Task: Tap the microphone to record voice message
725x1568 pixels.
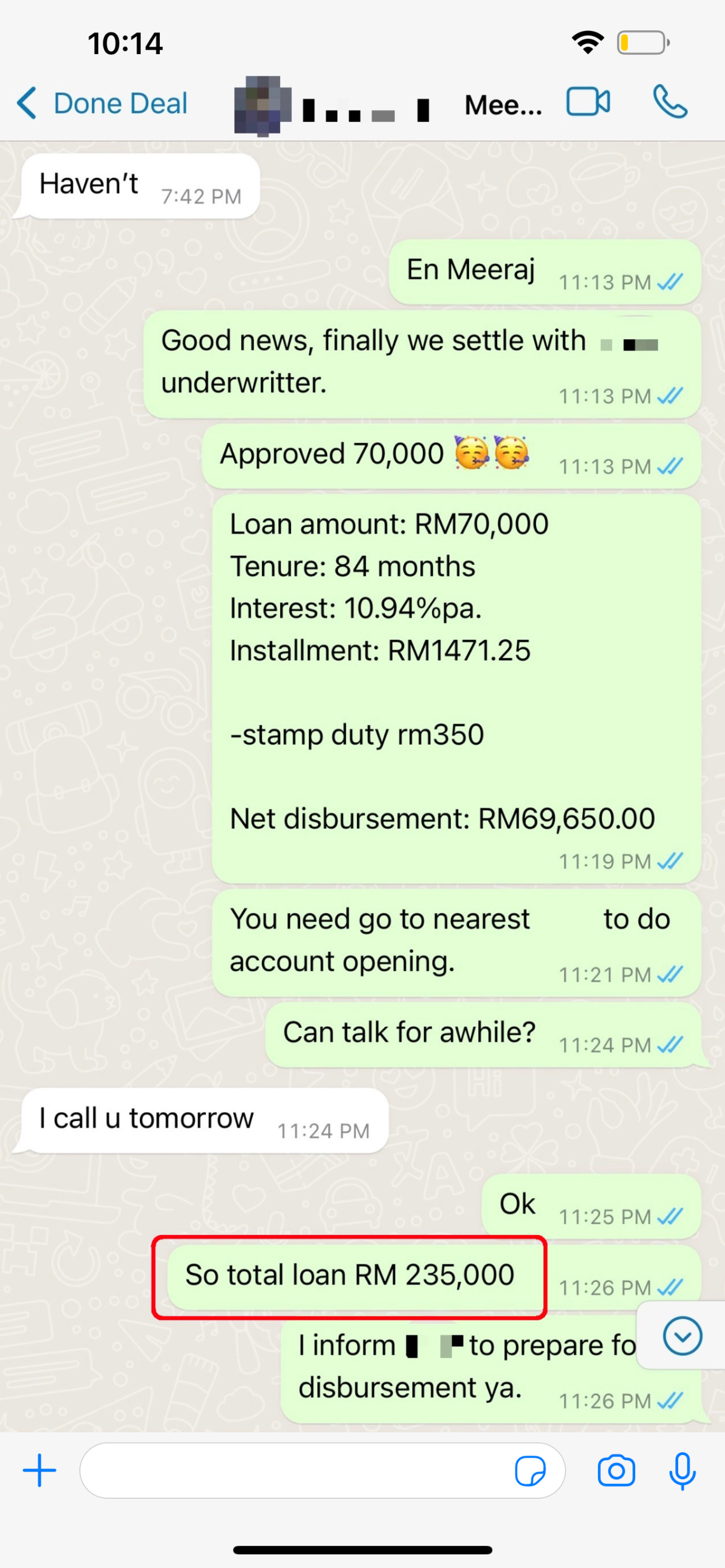Action: coord(682,1471)
